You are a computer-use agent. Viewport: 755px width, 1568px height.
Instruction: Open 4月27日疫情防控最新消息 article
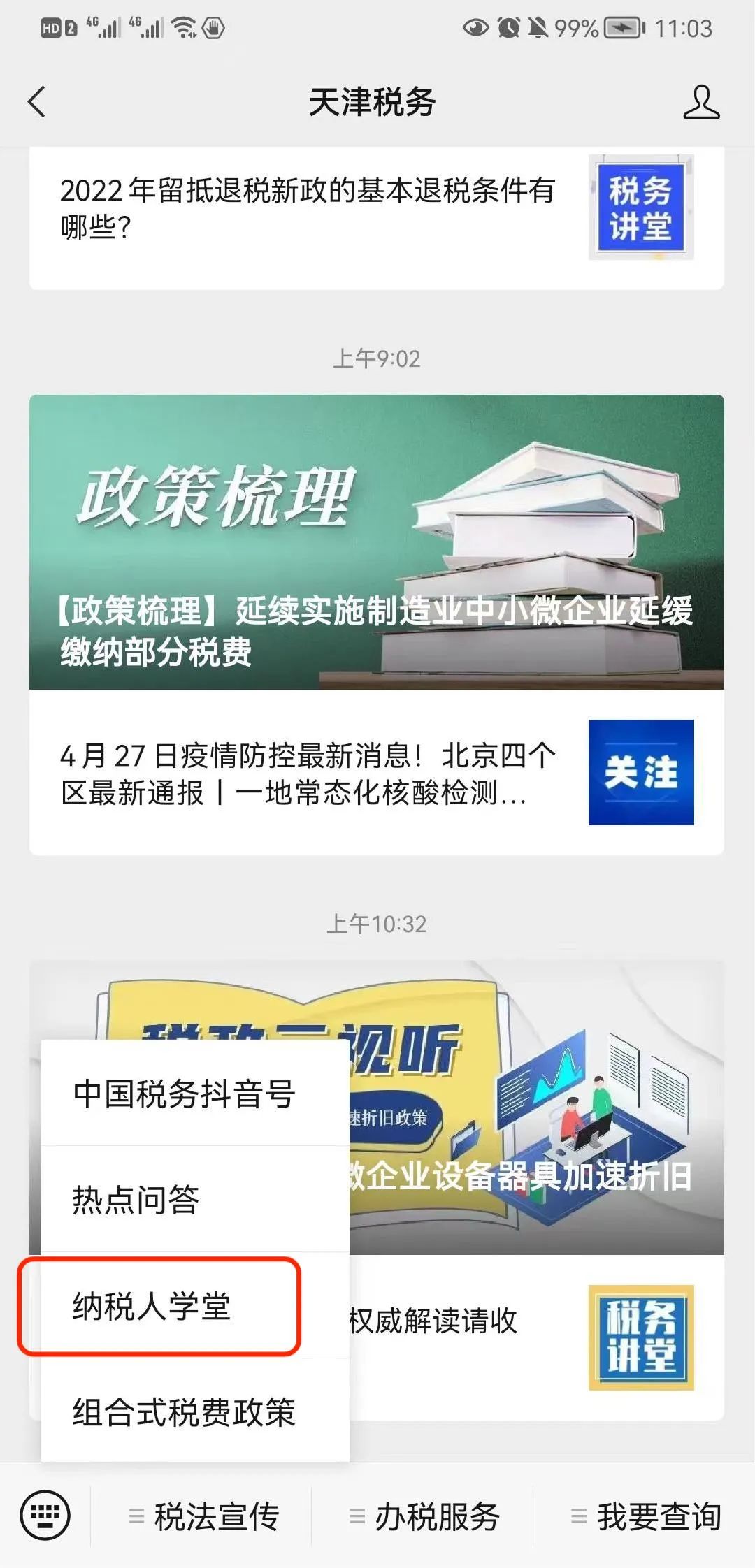[x=308, y=774]
